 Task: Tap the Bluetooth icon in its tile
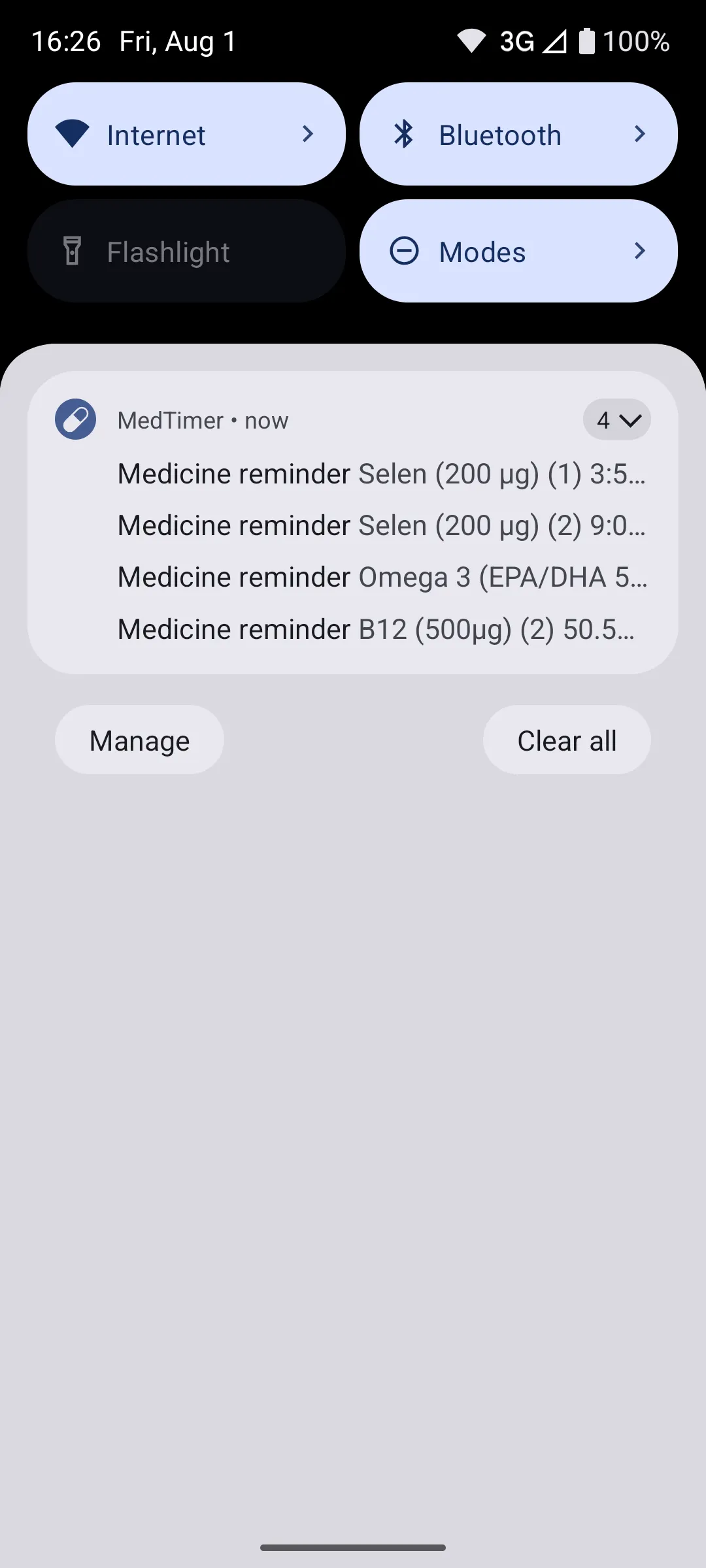pos(405,134)
